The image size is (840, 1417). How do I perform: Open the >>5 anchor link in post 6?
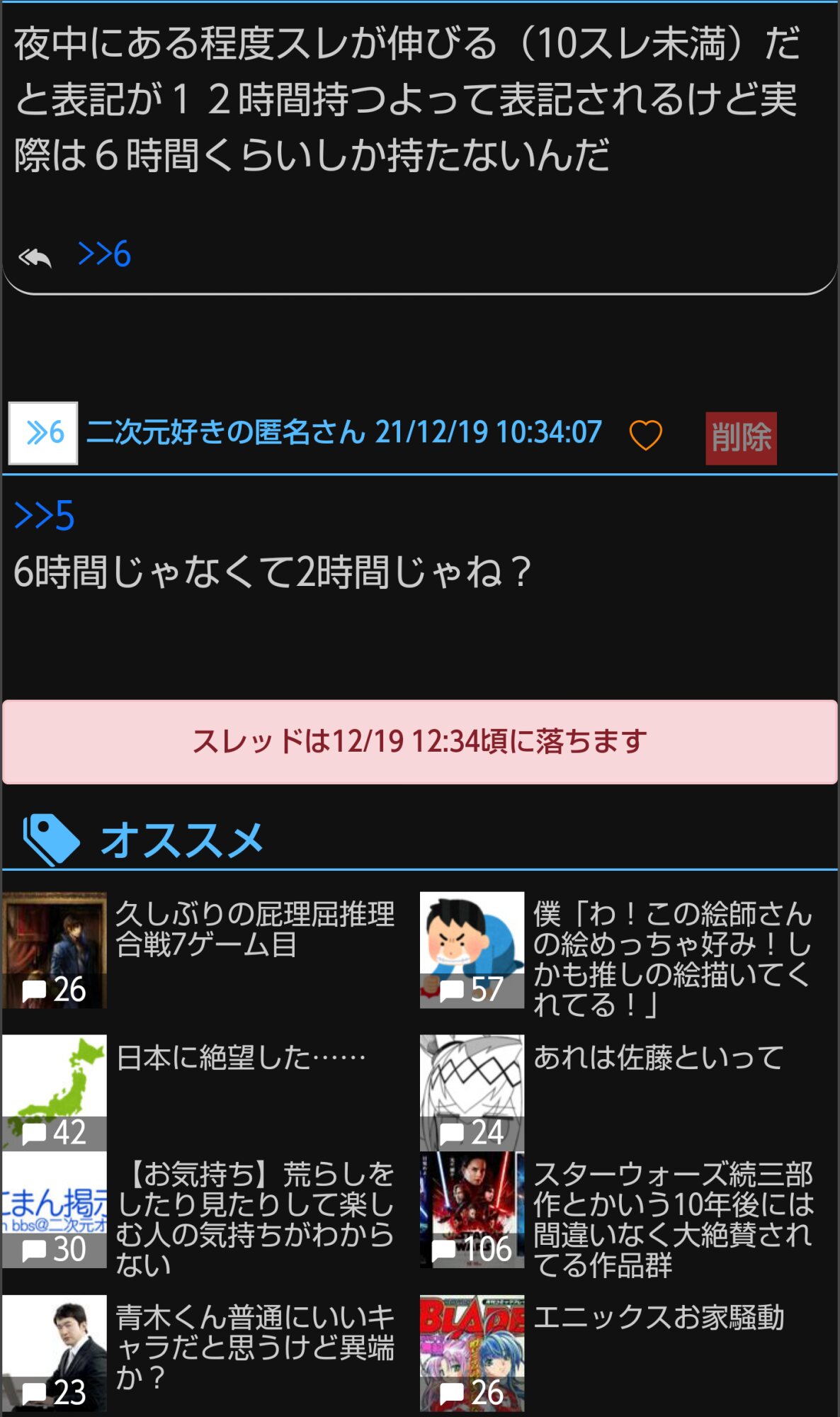click(44, 516)
